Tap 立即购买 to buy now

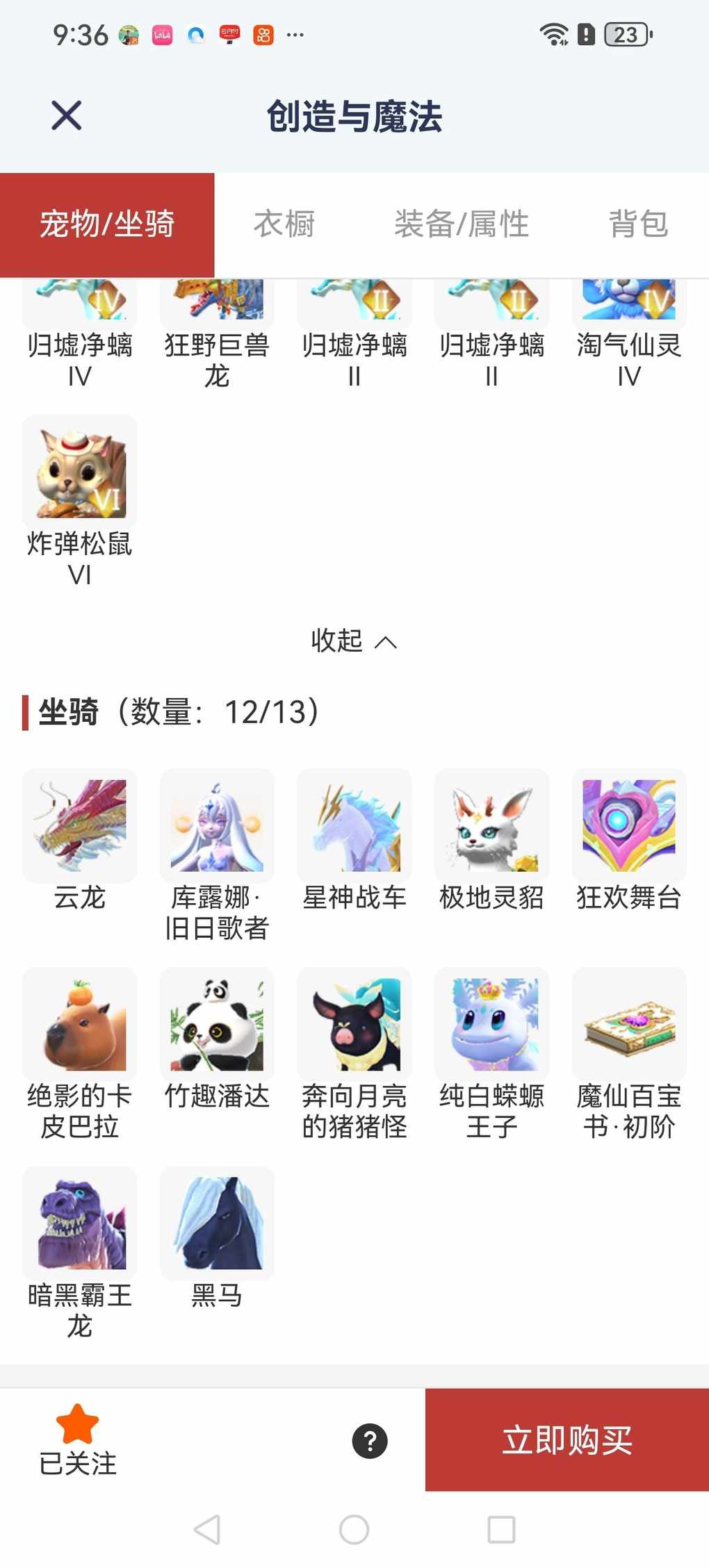[x=567, y=1439]
